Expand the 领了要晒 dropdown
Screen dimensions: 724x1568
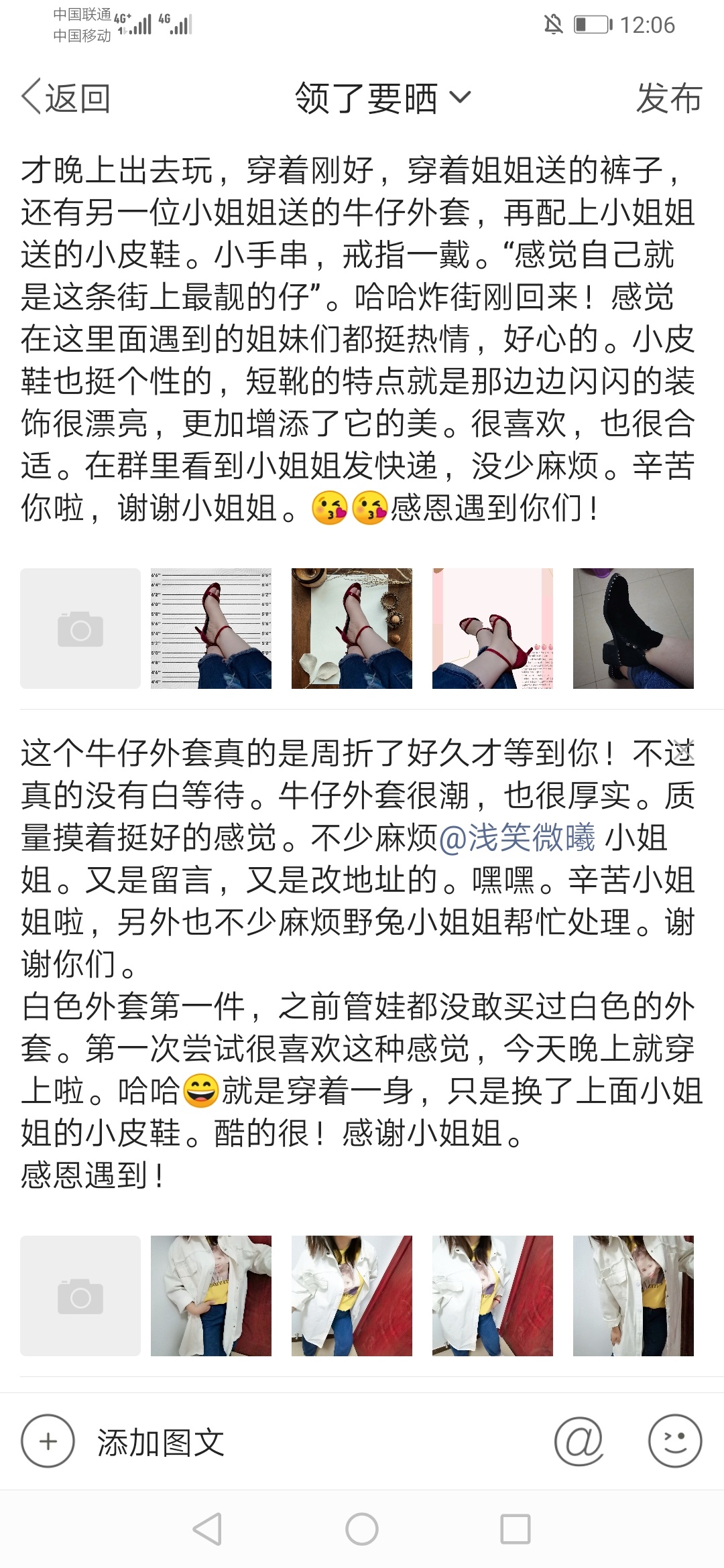click(x=383, y=99)
